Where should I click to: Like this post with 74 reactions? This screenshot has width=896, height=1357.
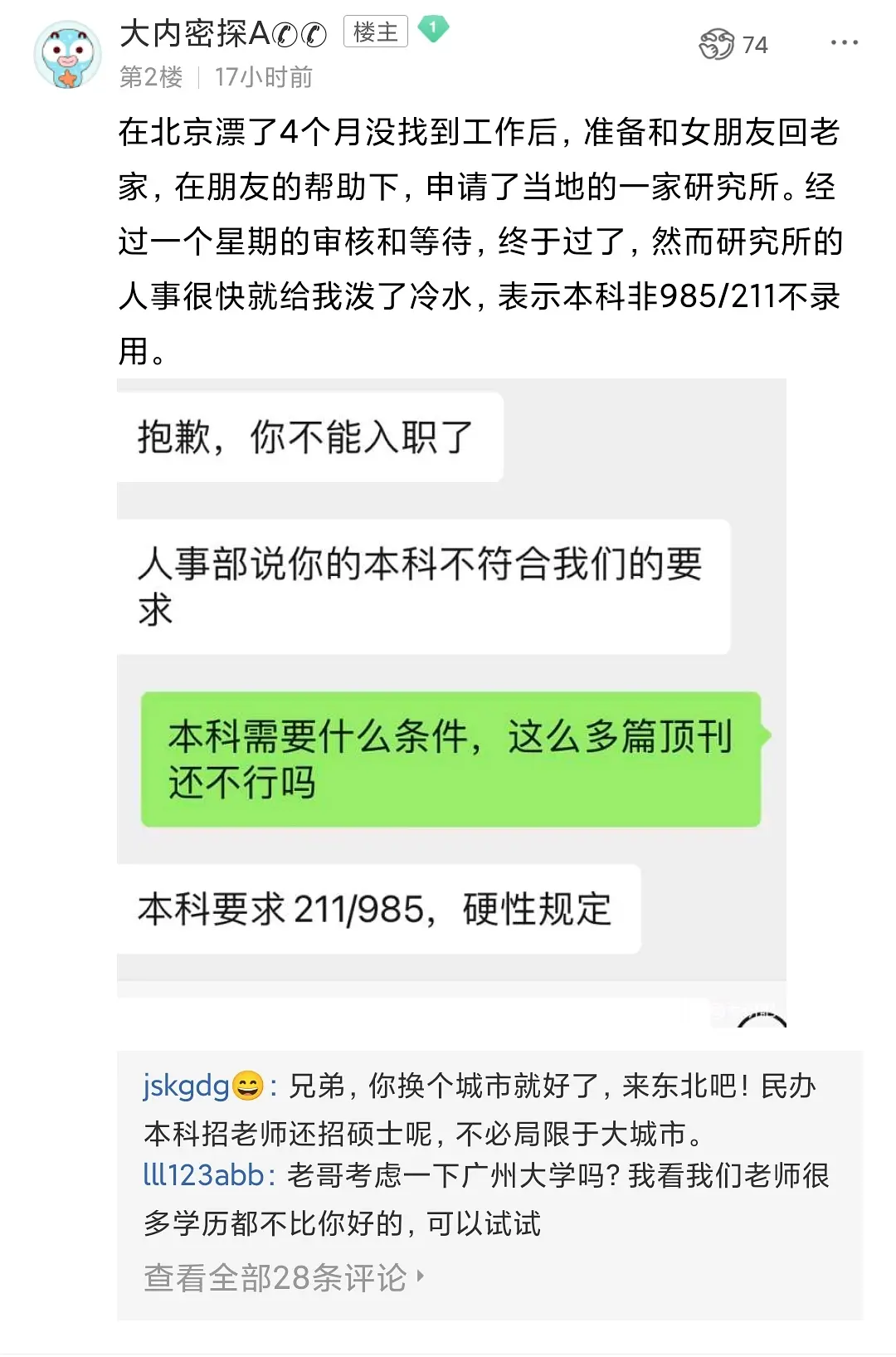pyautogui.click(x=717, y=45)
